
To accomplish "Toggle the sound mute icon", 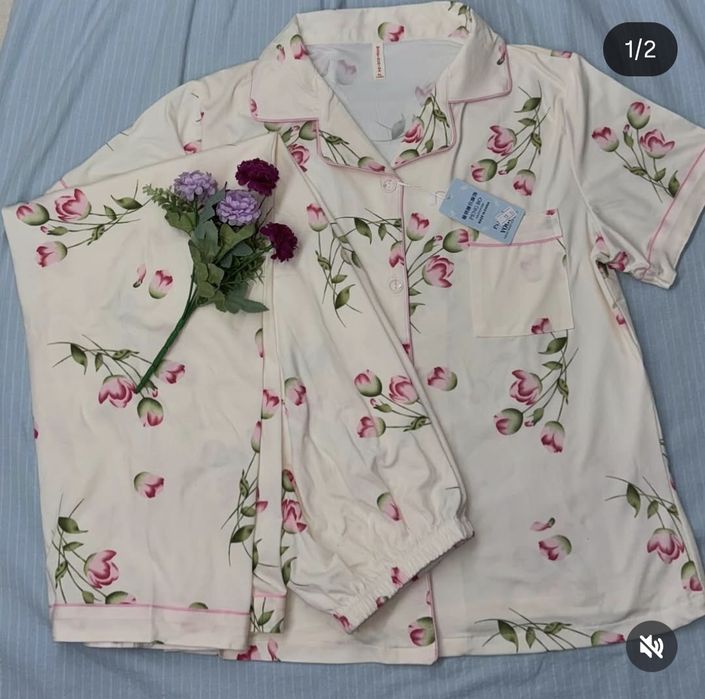I will 651,647.
